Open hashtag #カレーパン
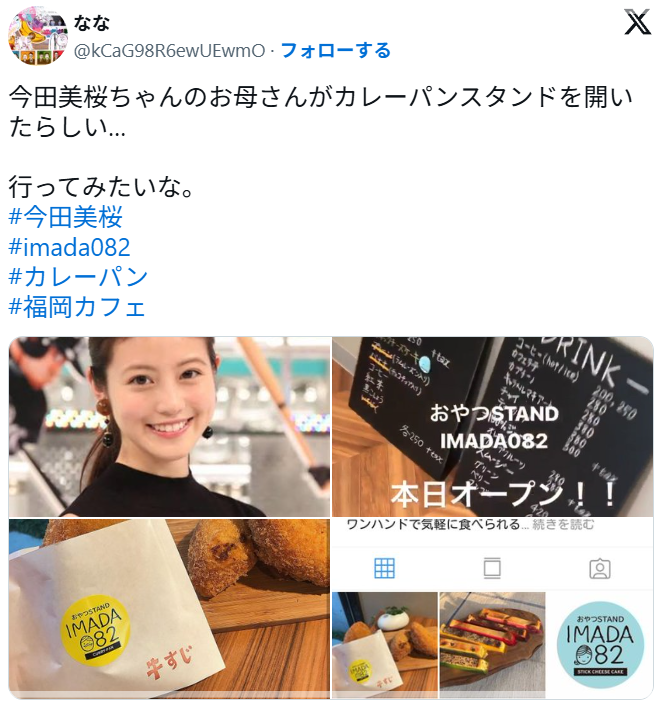The image size is (667, 705). pyautogui.click(x=78, y=277)
